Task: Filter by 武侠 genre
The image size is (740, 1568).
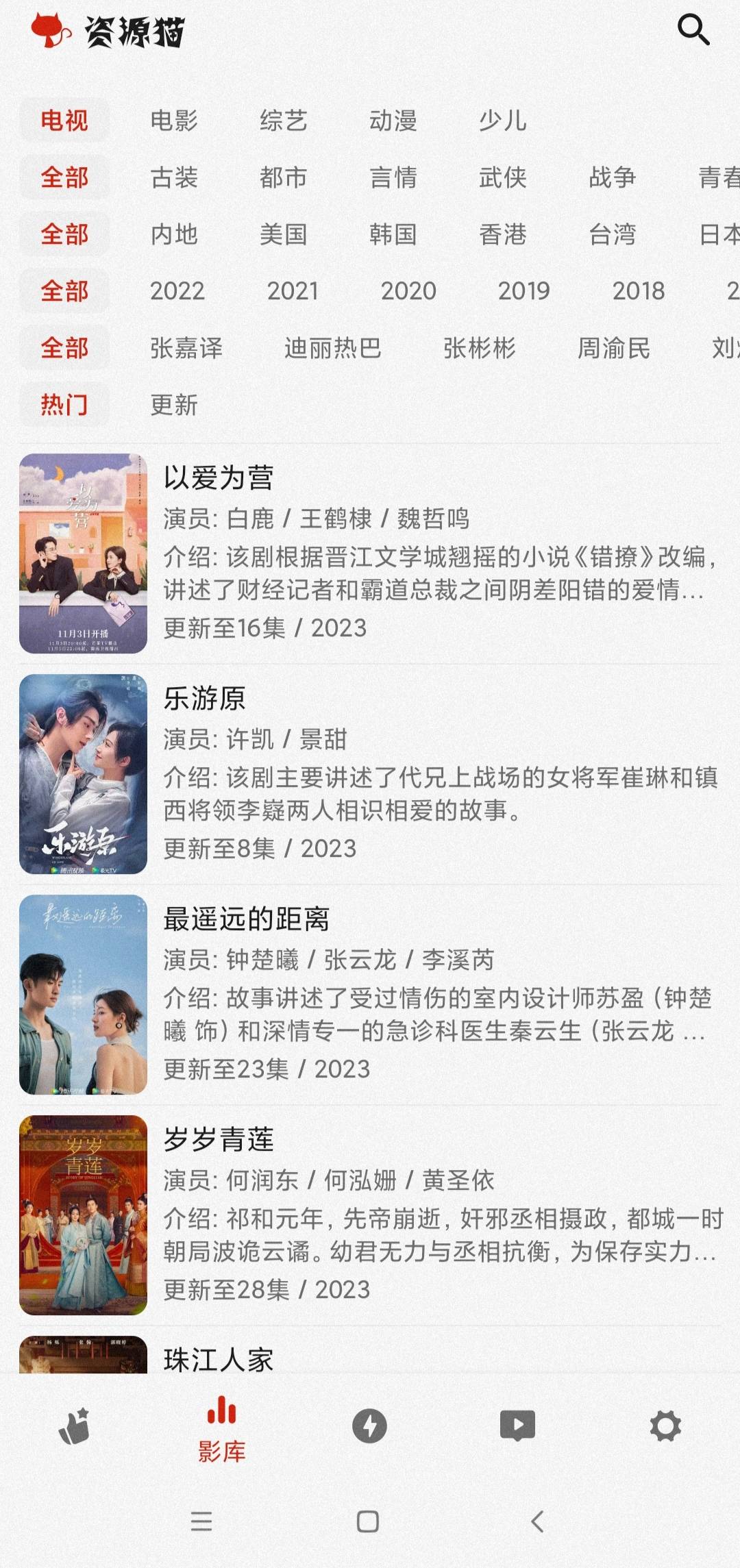Action: point(503,177)
